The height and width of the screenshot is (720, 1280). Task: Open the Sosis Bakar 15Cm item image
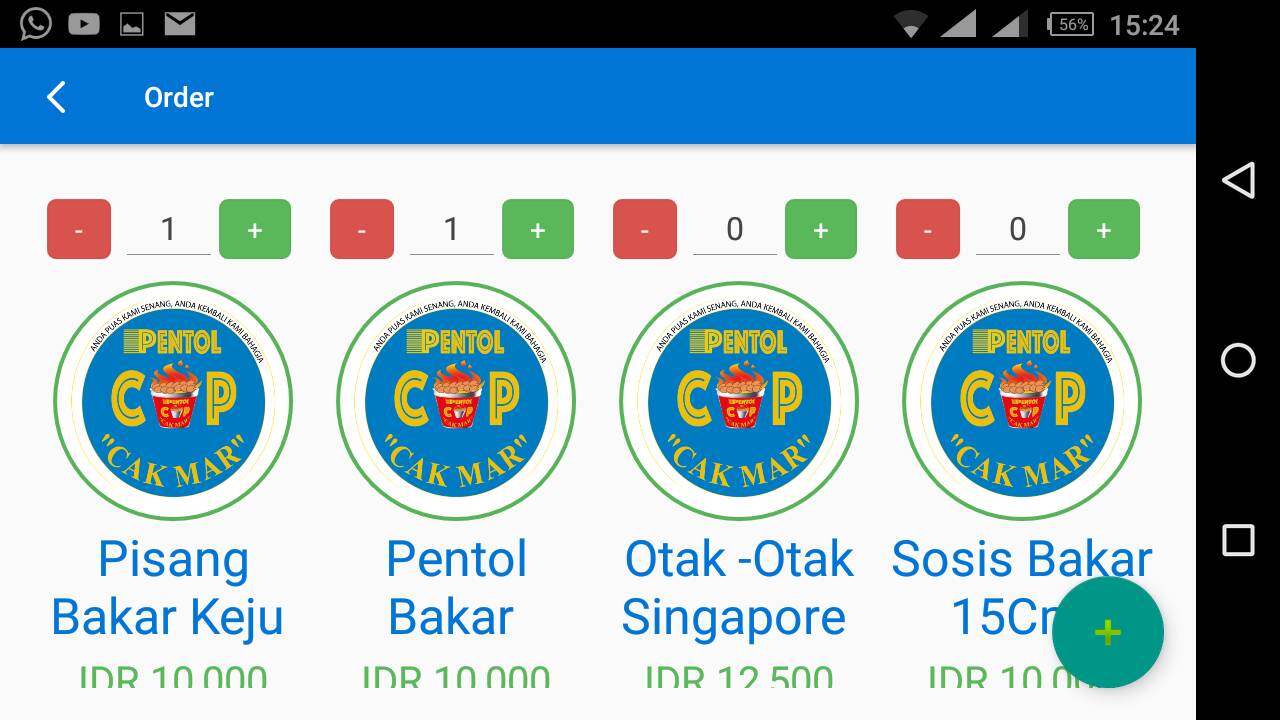tap(1022, 401)
